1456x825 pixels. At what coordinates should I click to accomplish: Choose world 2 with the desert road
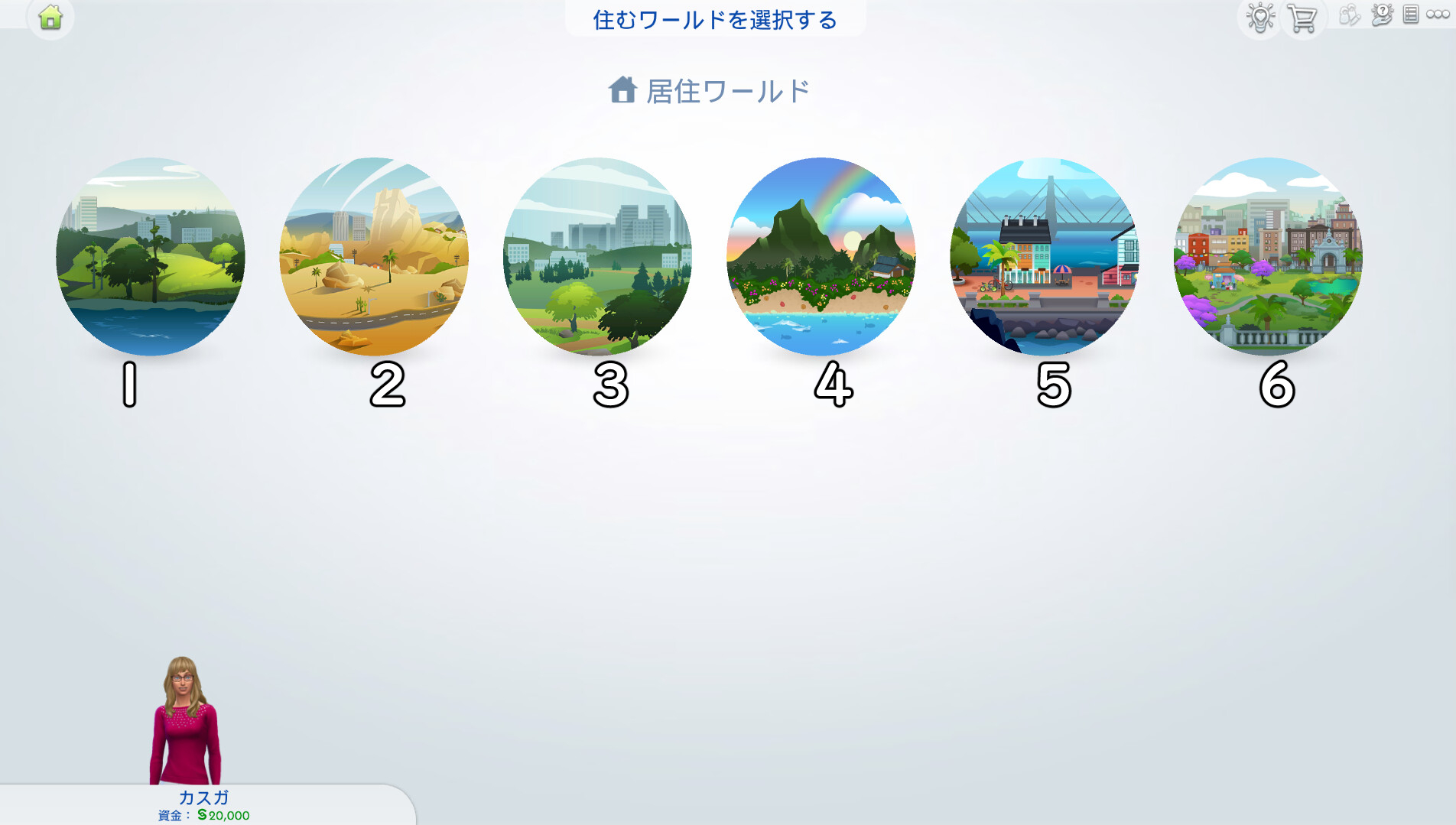tap(374, 256)
